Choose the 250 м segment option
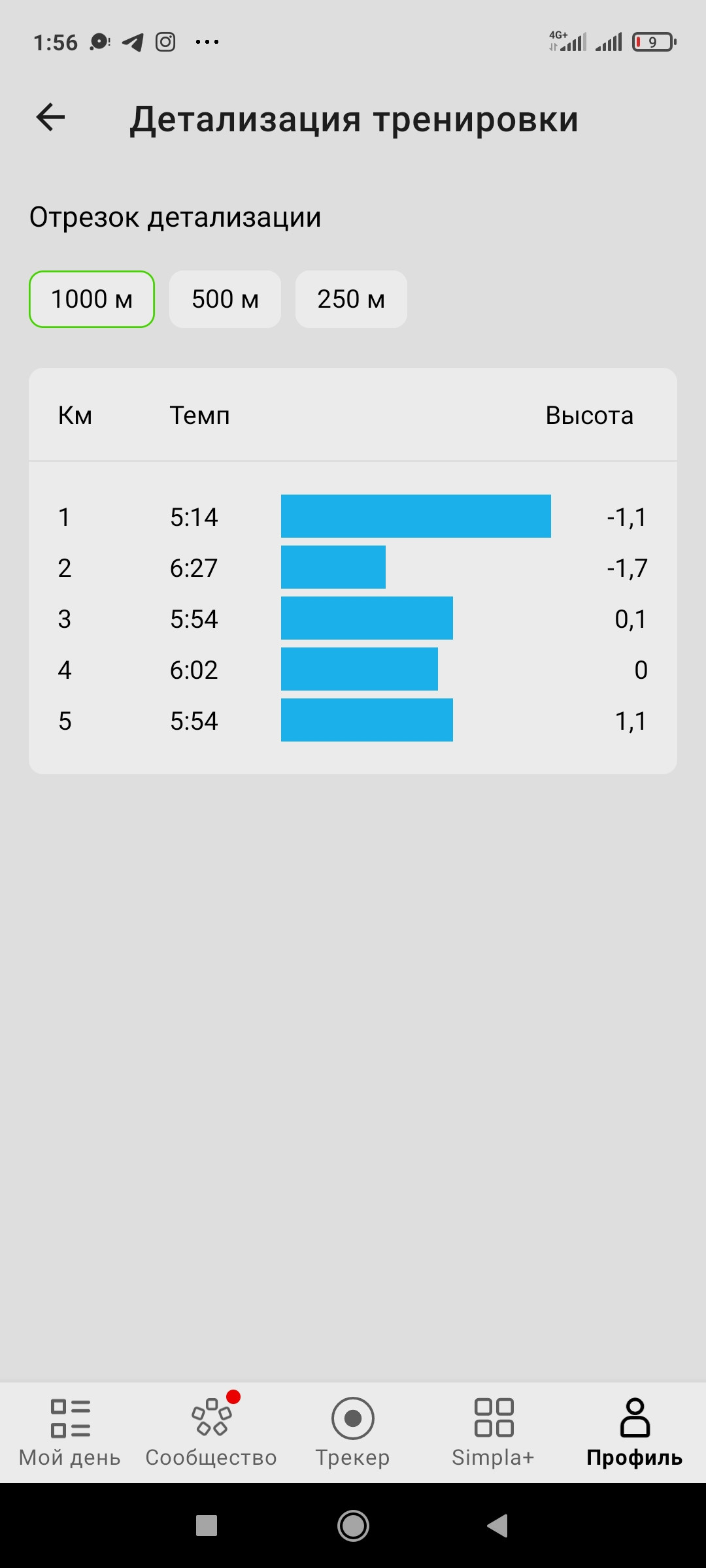The width and height of the screenshot is (706, 1568). [351, 299]
